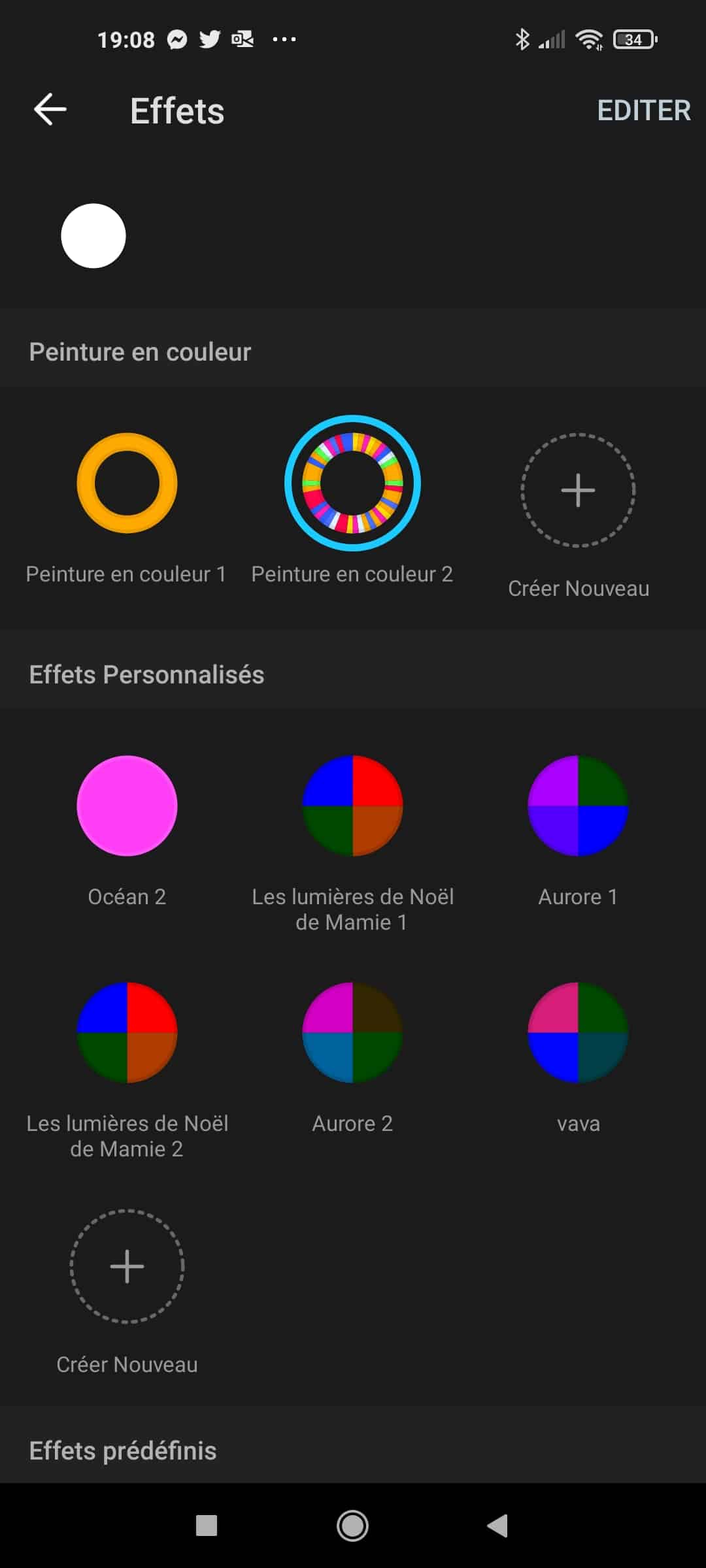Image resolution: width=706 pixels, height=1568 pixels.
Task: Tap the system home button
Action: tap(352, 1526)
